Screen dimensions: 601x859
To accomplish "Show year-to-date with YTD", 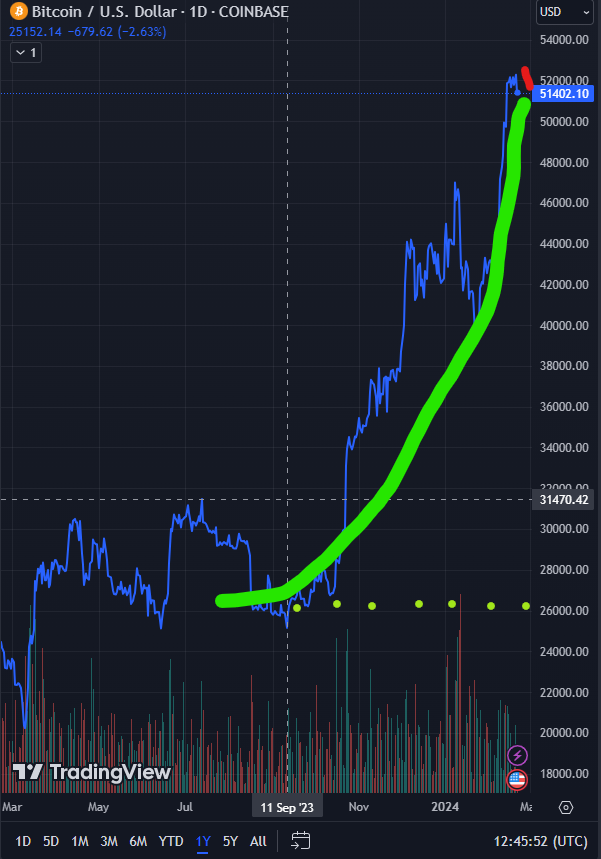I will [x=171, y=841].
